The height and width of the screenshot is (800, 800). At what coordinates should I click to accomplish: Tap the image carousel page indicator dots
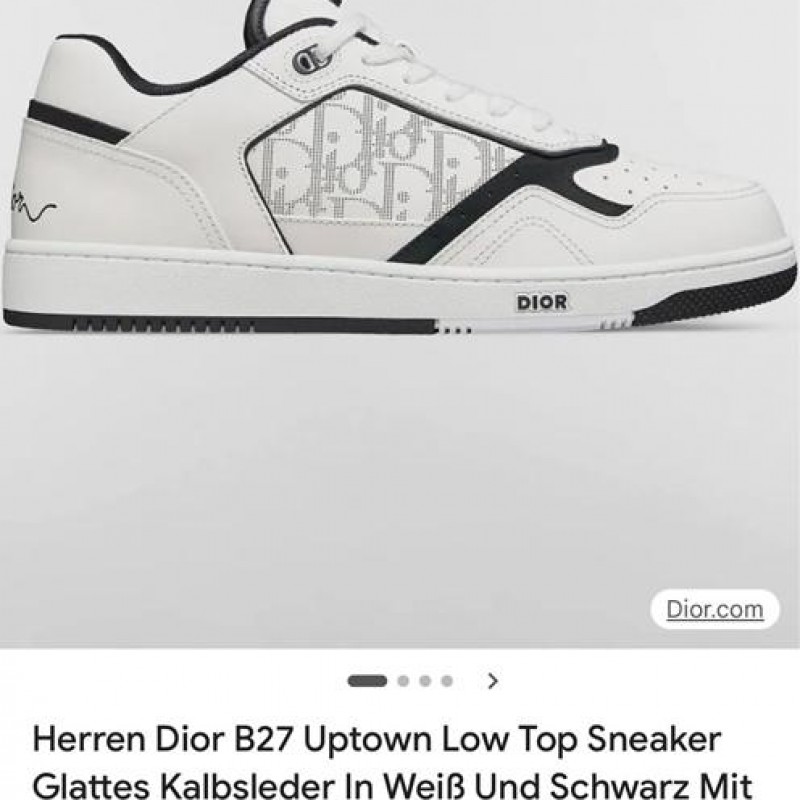(x=398, y=682)
